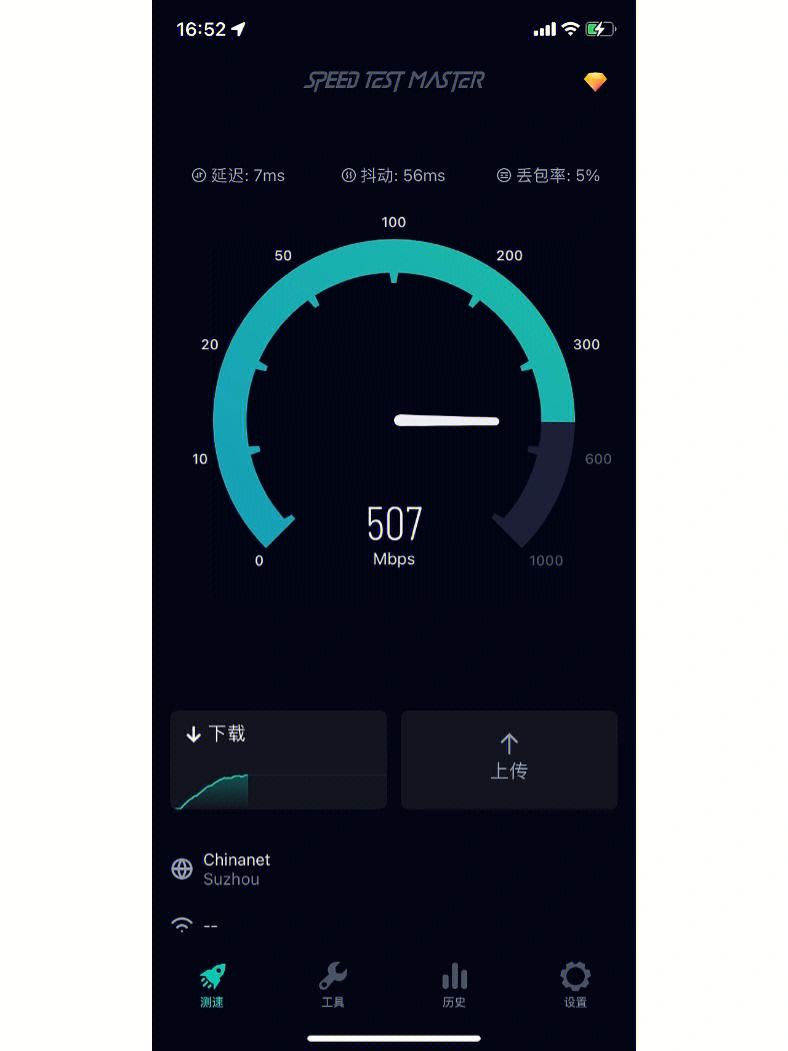This screenshot has width=788, height=1051.
Task: Switch to the 工具 tab
Action: coord(333,984)
